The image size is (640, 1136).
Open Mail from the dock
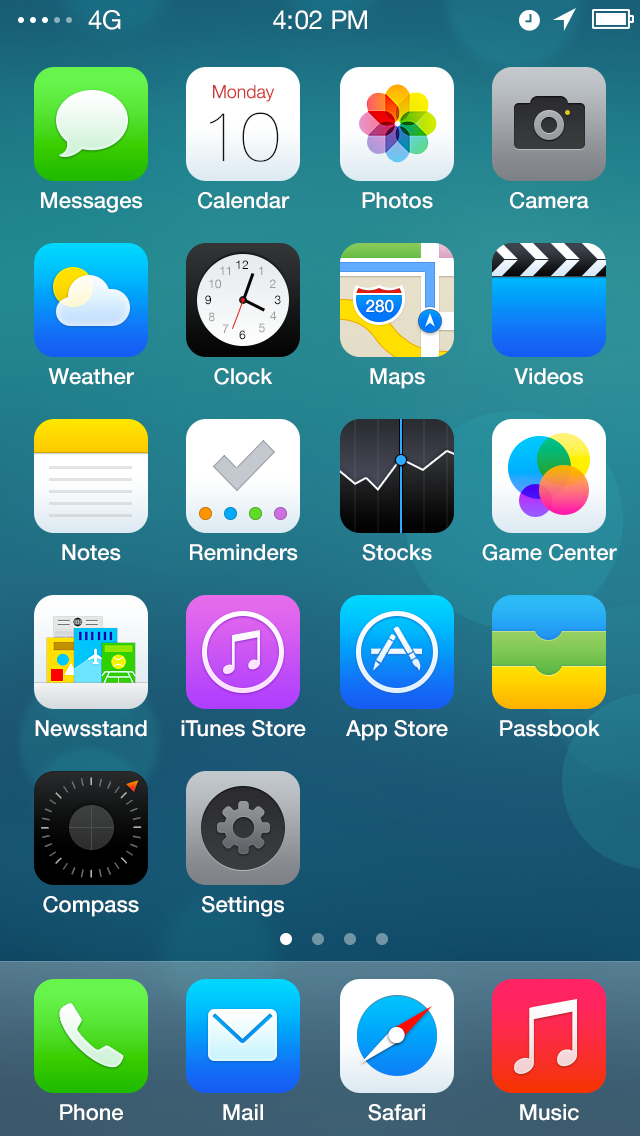[243, 1036]
